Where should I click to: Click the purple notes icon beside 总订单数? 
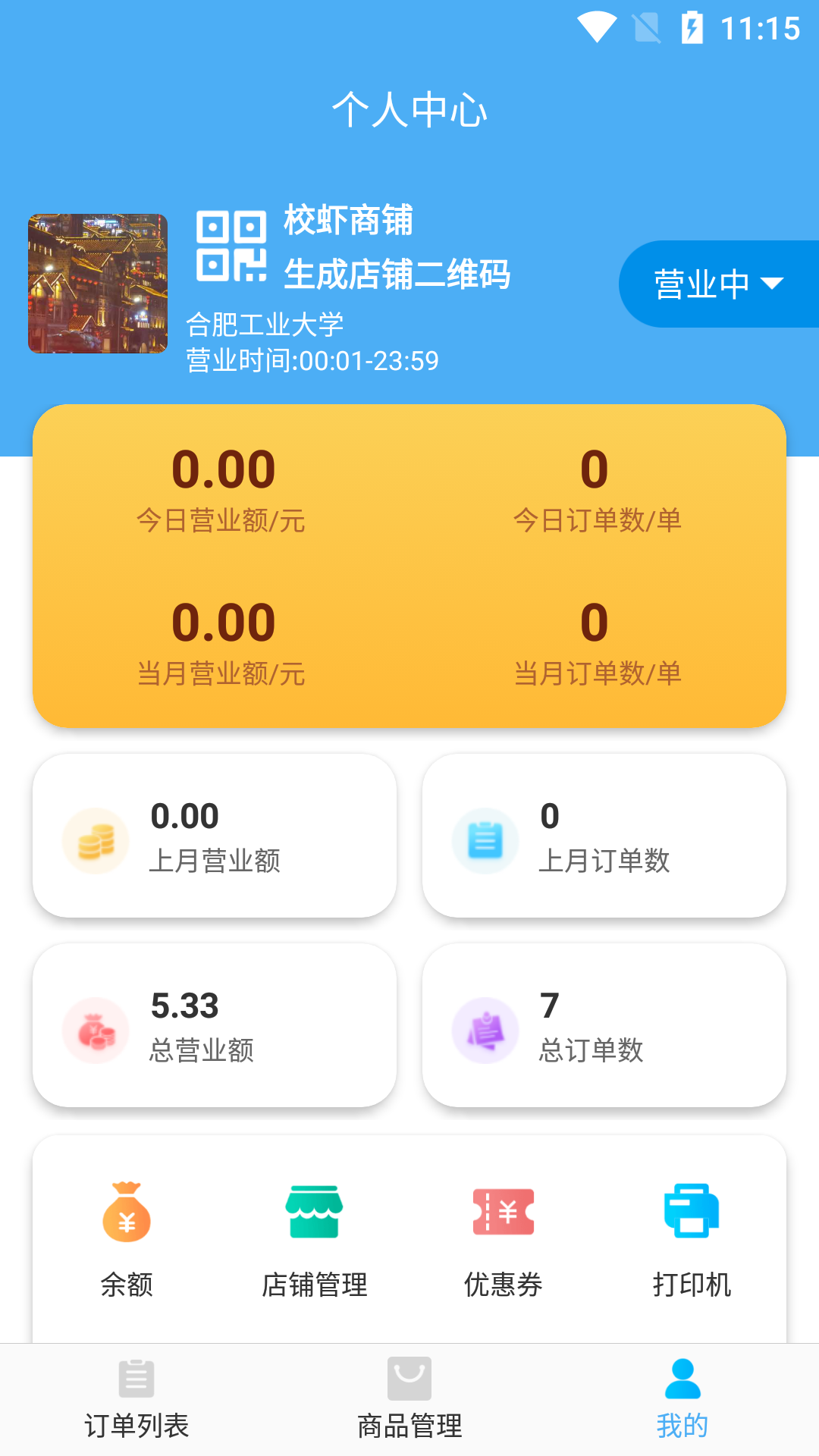click(485, 1029)
